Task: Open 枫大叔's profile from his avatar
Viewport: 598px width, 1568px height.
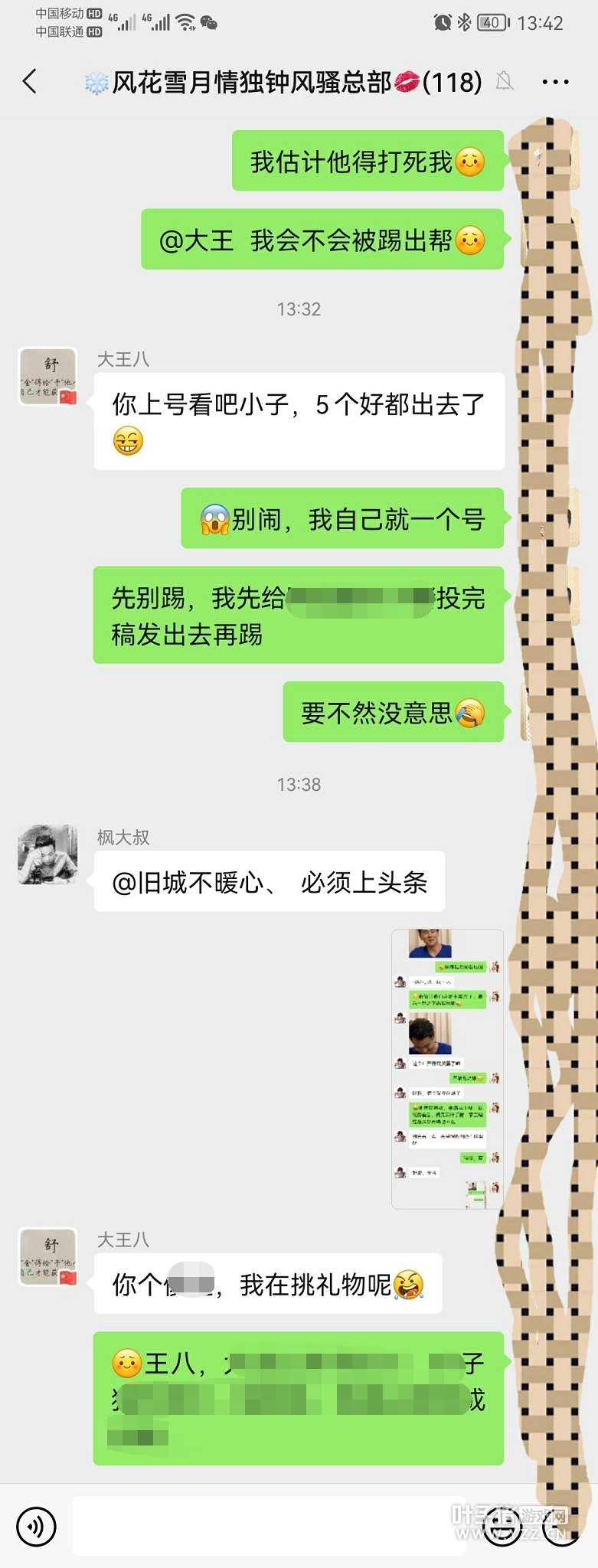Action: pyautogui.click(x=47, y=854)
